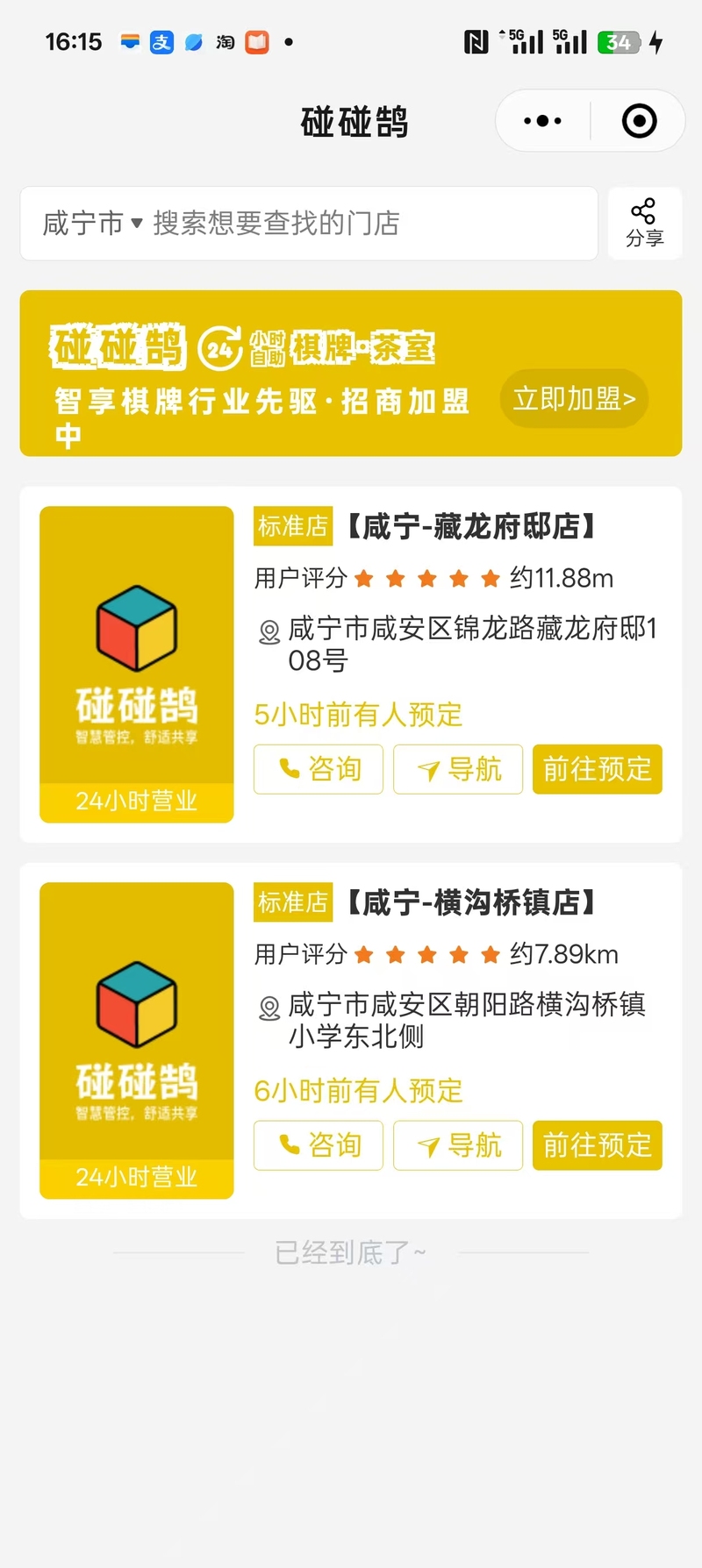Tap 立即加盟 on the franchise banner

574,399
